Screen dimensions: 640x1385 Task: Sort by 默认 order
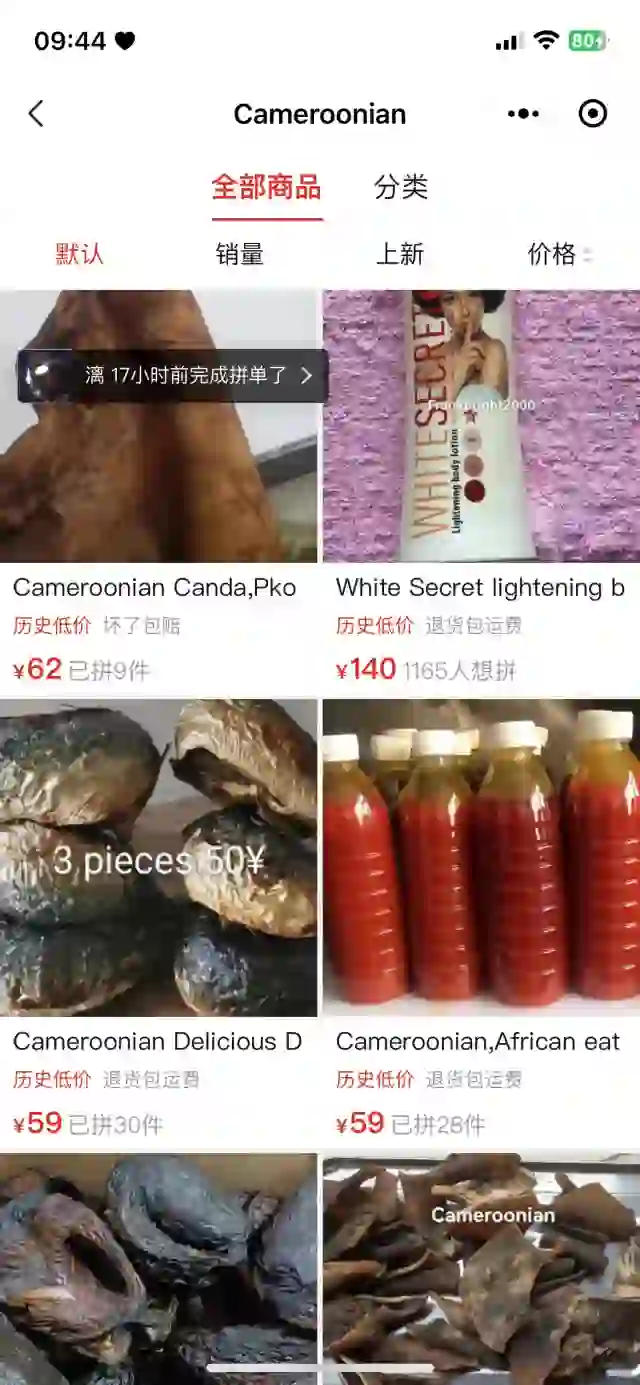(80, 254)
